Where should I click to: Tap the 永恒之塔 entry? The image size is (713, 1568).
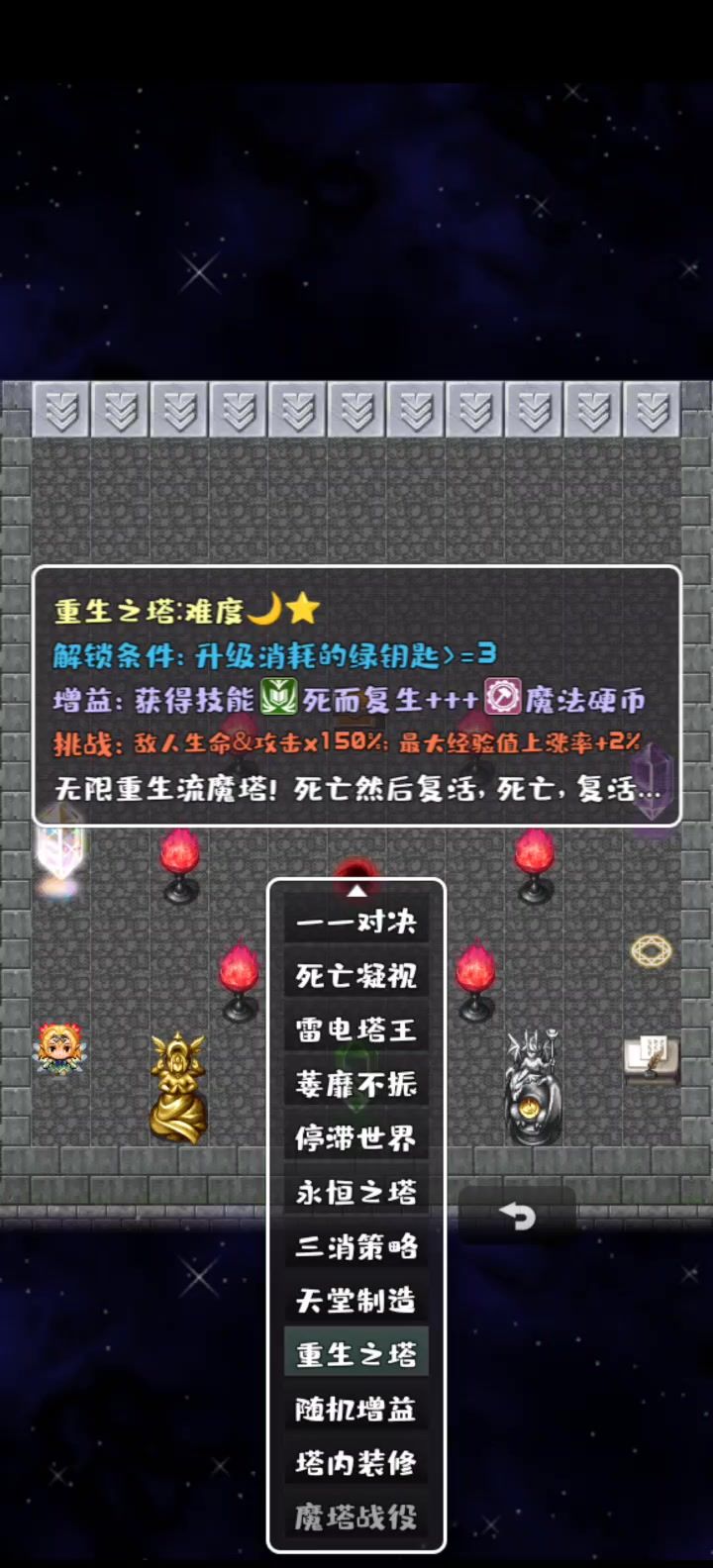[356, 1193]
